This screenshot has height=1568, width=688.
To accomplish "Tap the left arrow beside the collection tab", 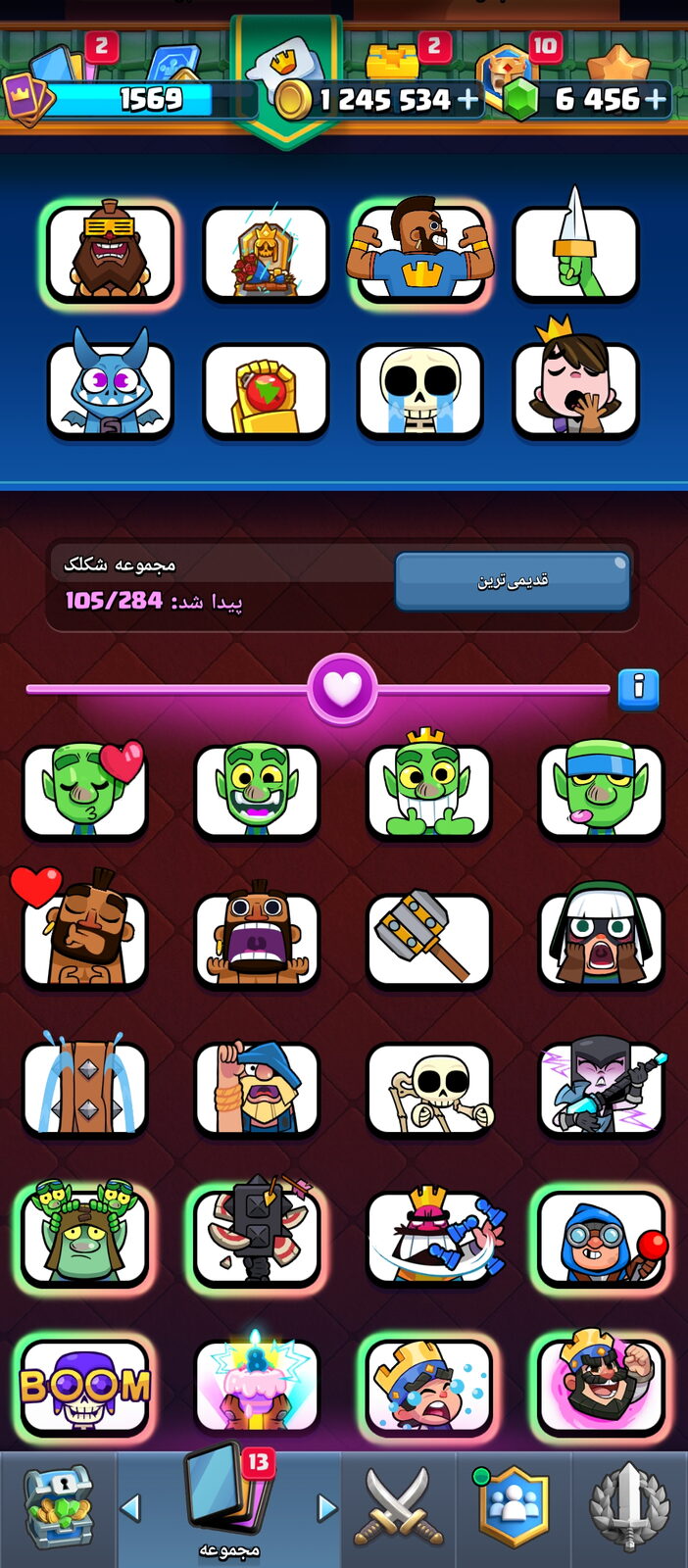I will click(x=130, y=1507).
